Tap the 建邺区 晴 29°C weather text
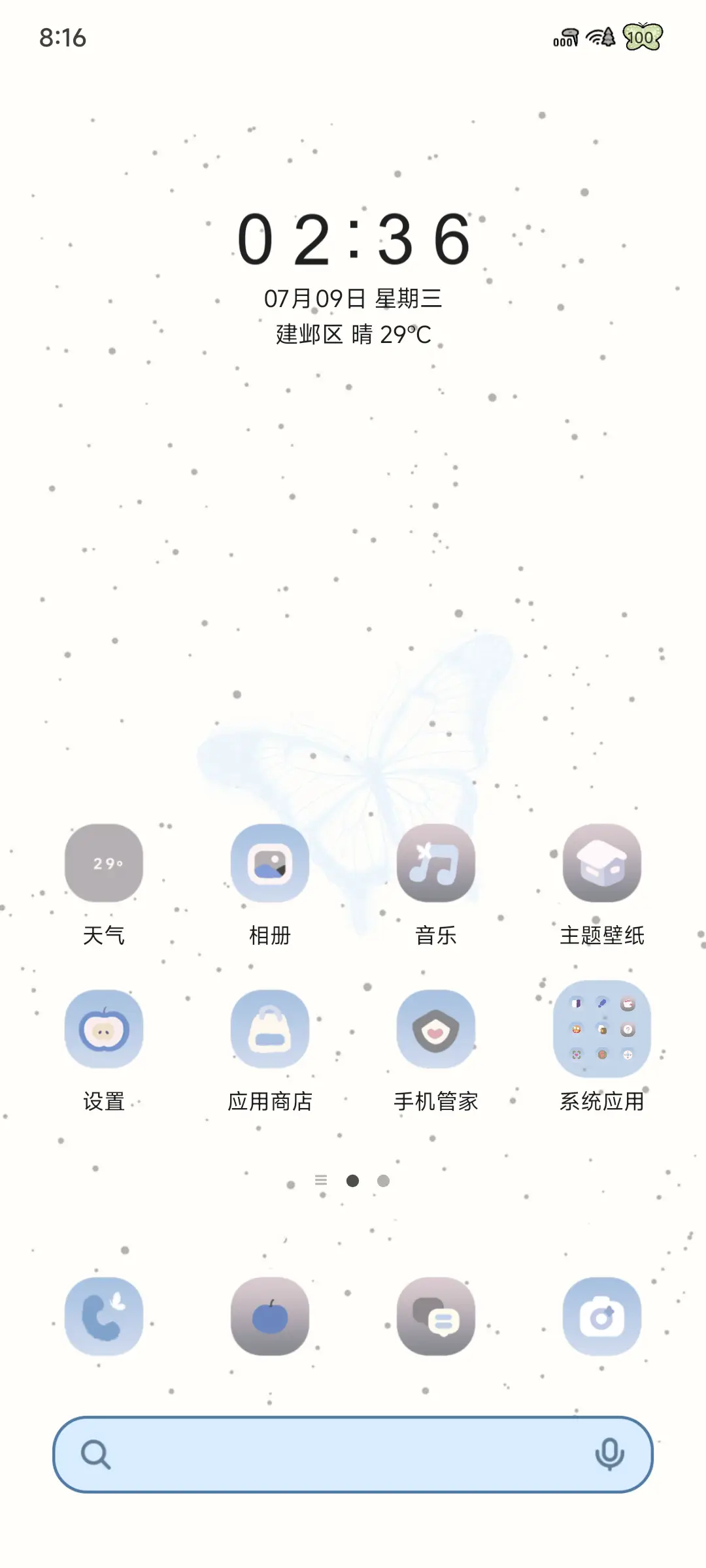 tap(353, 335)
